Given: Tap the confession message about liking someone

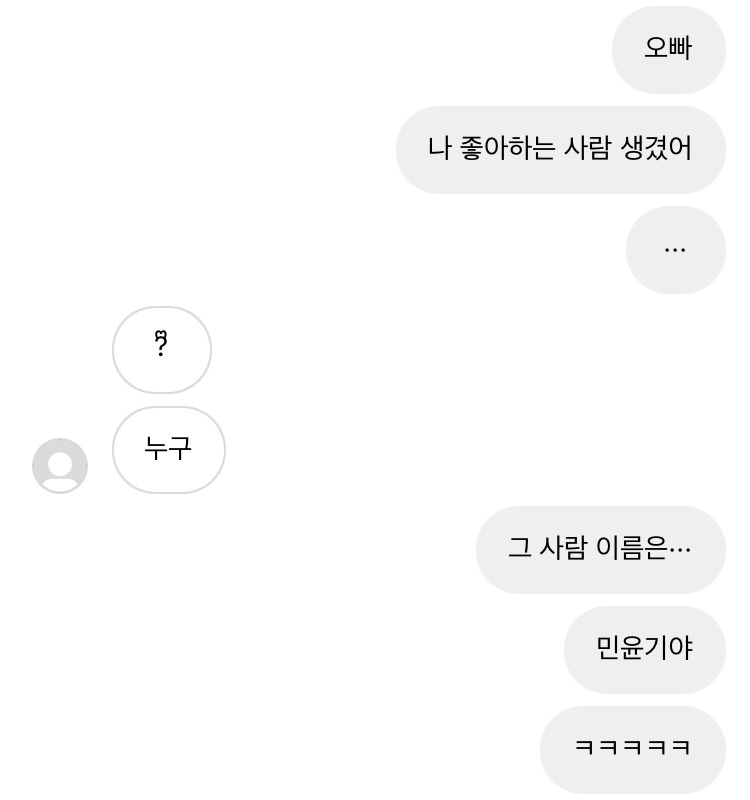Looking at the screenshot, I should coord(560,150).
